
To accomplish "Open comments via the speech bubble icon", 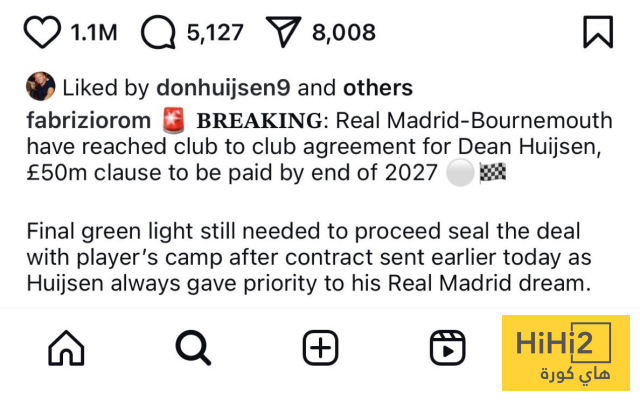I will pyautogui.click(x=158, y=33).
